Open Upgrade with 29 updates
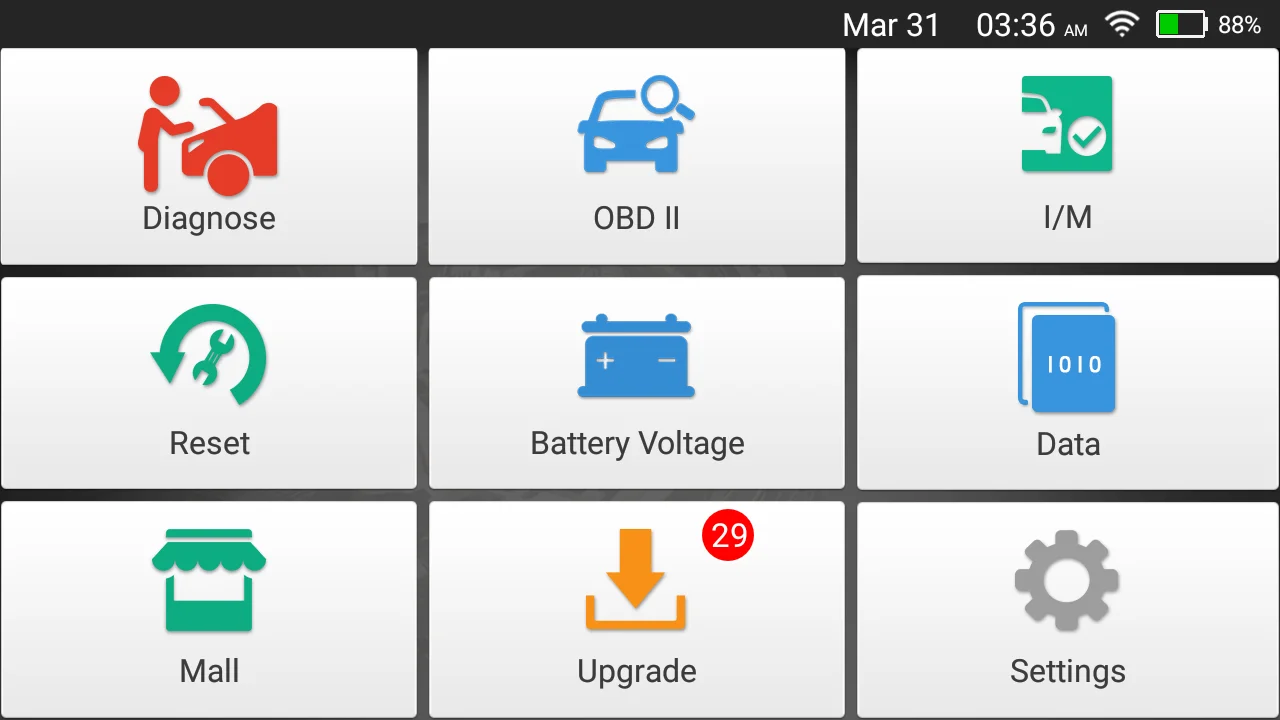This screenshot has height=720, width=1280. [x=637, y=609]
